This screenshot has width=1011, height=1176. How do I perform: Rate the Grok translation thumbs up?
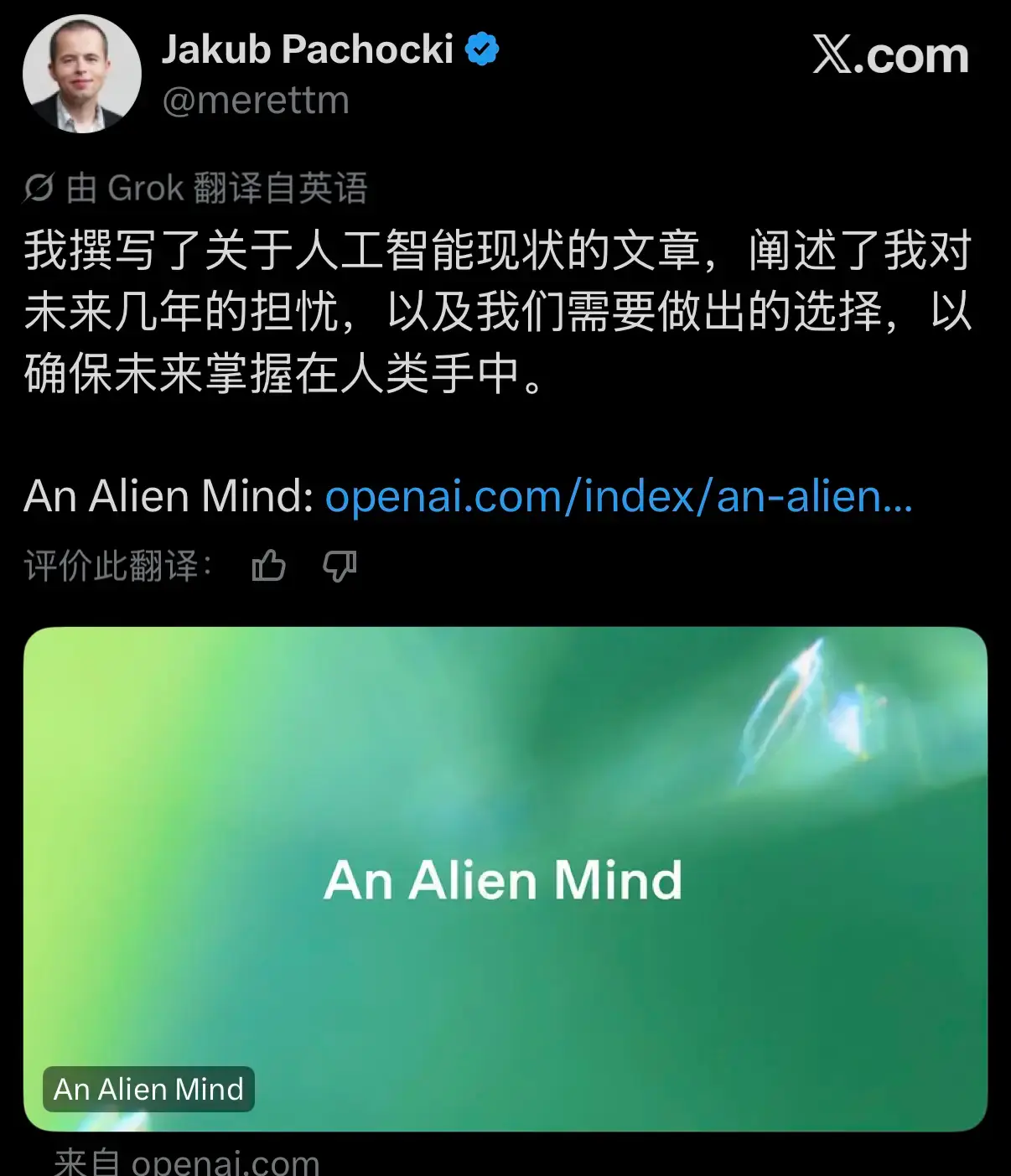coord(268,566)
